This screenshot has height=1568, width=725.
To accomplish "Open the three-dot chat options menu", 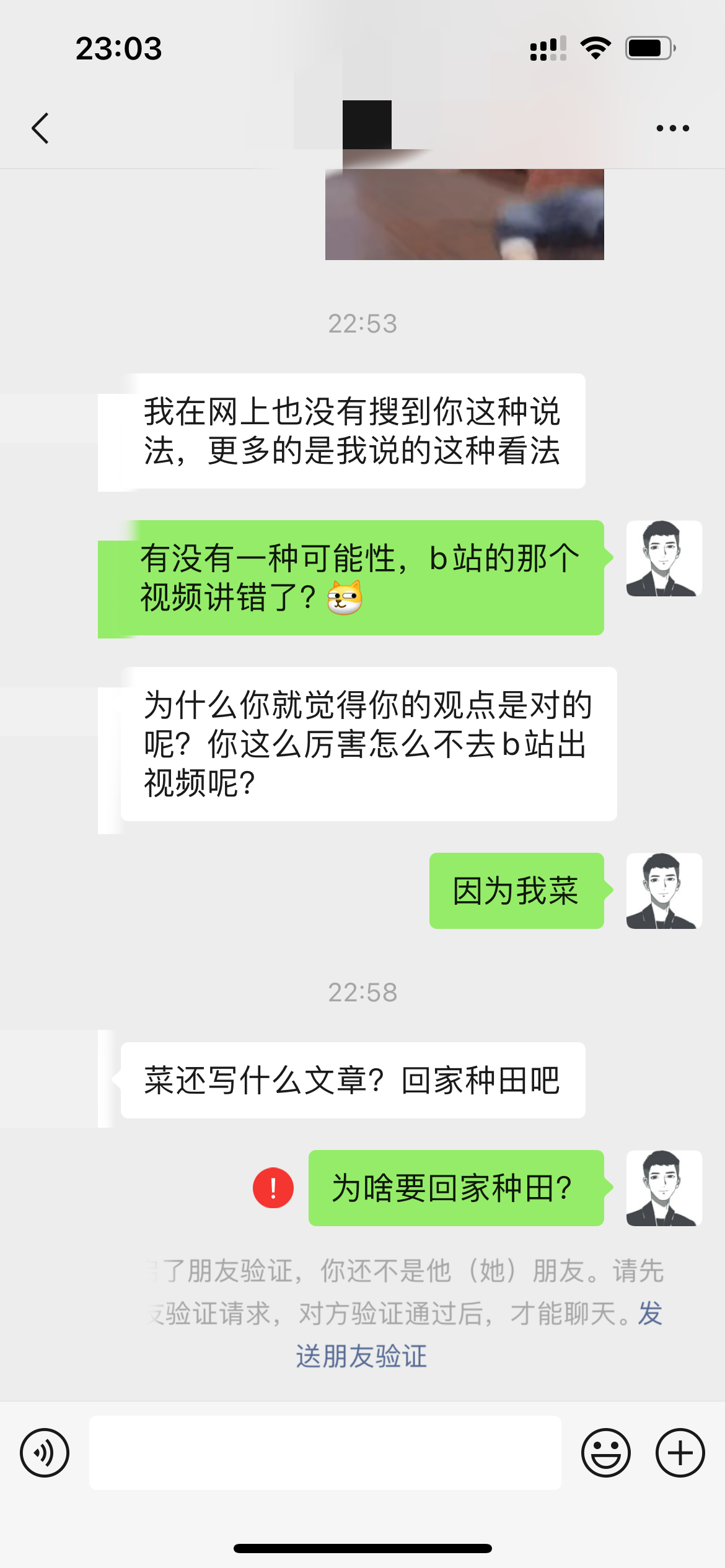I will 672,128.
